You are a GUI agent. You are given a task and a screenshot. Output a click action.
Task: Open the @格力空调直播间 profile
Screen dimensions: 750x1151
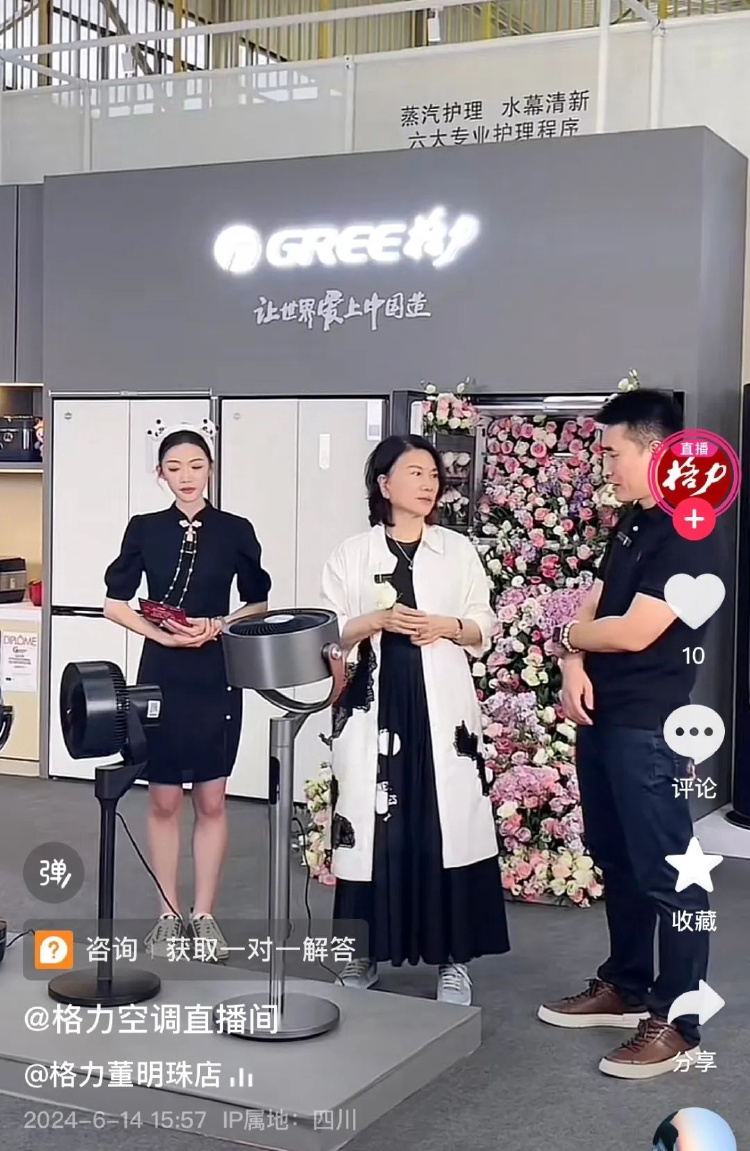151,1019
